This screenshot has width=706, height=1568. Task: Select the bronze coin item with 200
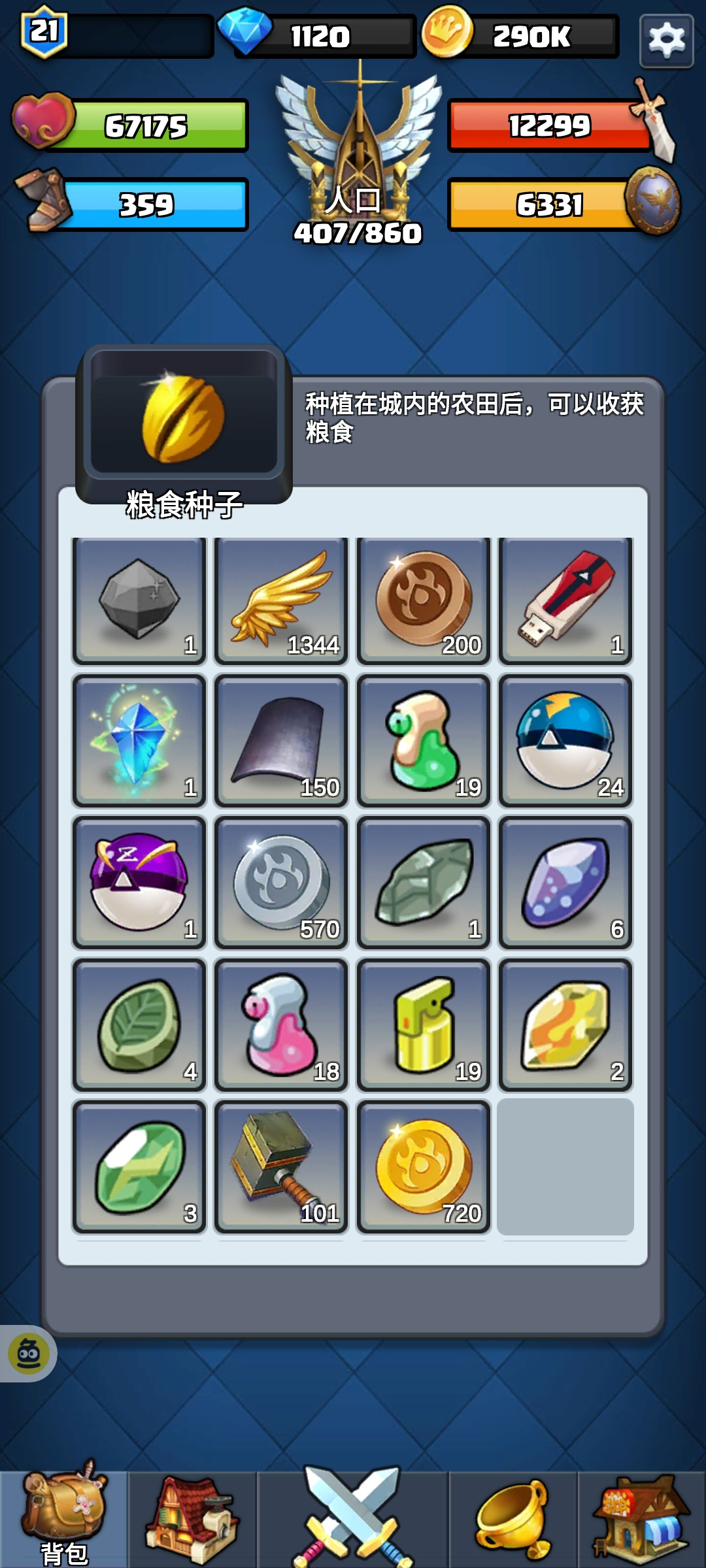[424, 600]
